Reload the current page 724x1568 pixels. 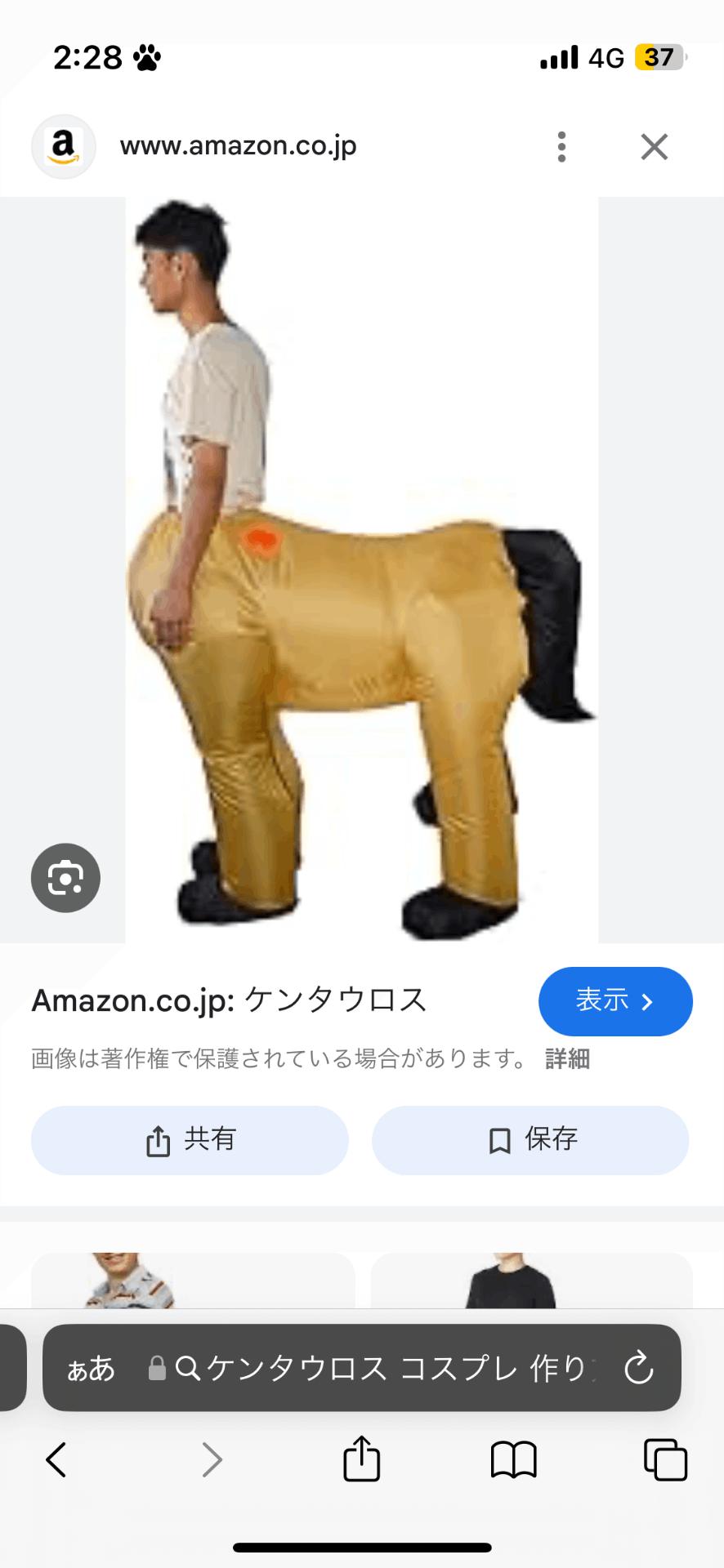[638, 1368]
